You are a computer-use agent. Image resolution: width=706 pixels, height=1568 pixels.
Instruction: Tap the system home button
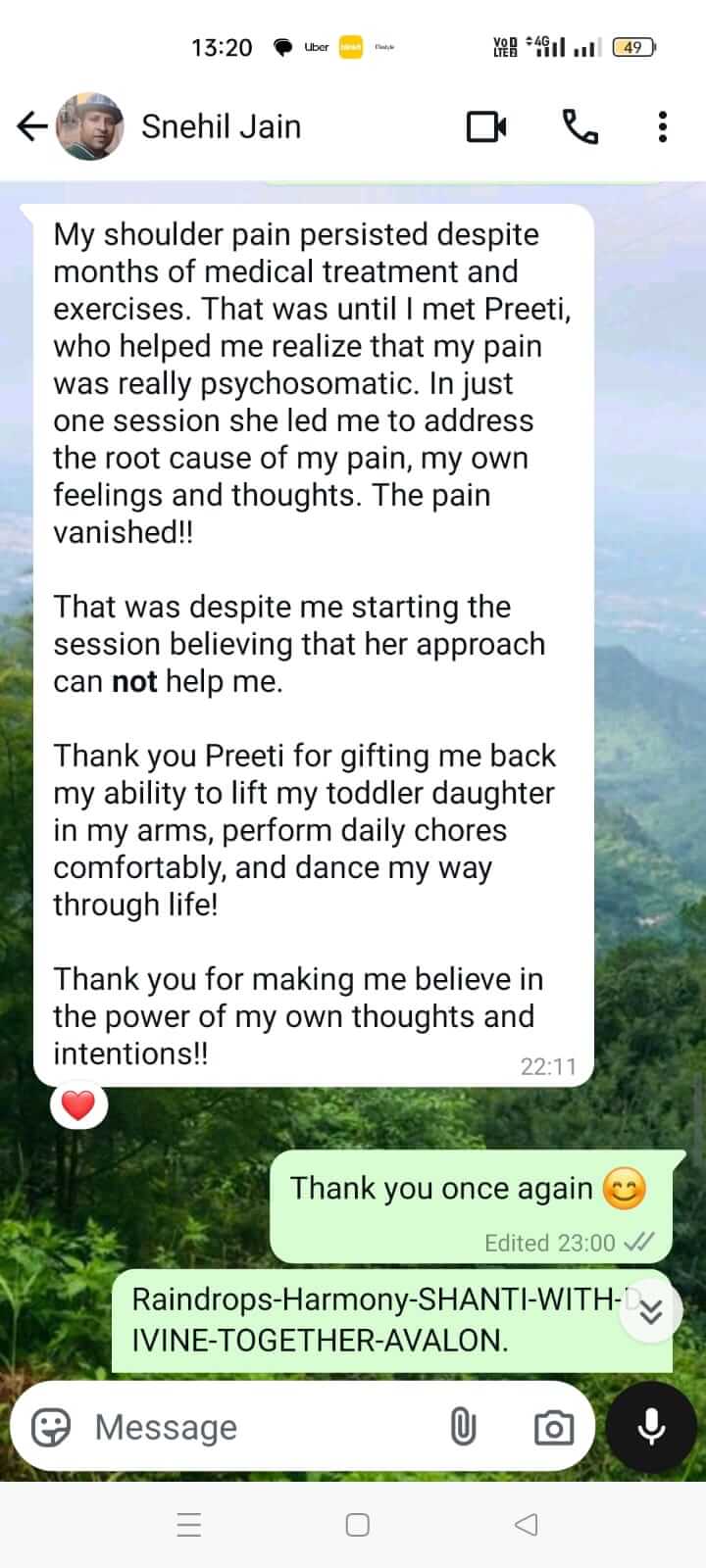pos(358,1525)
